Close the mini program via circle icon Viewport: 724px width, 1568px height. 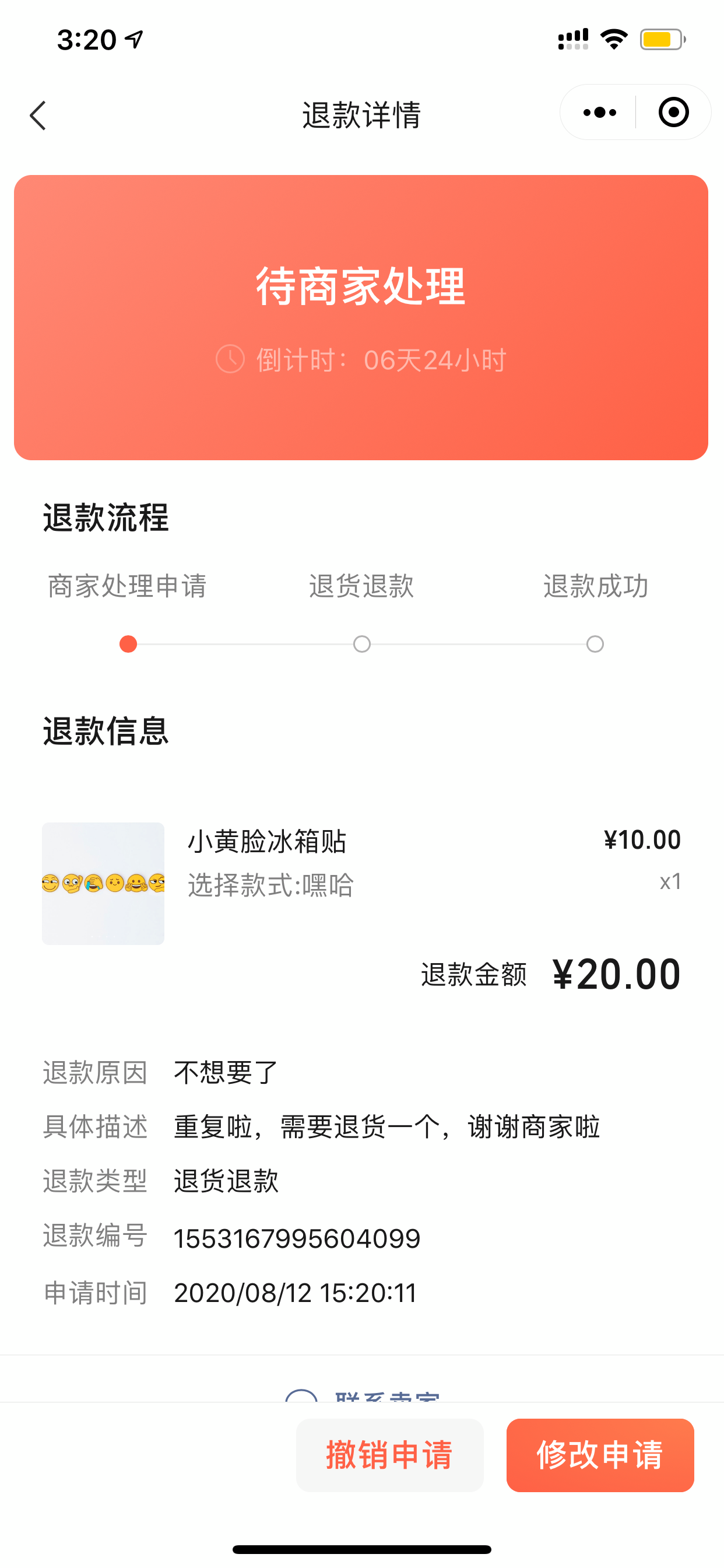coord(673,113)
